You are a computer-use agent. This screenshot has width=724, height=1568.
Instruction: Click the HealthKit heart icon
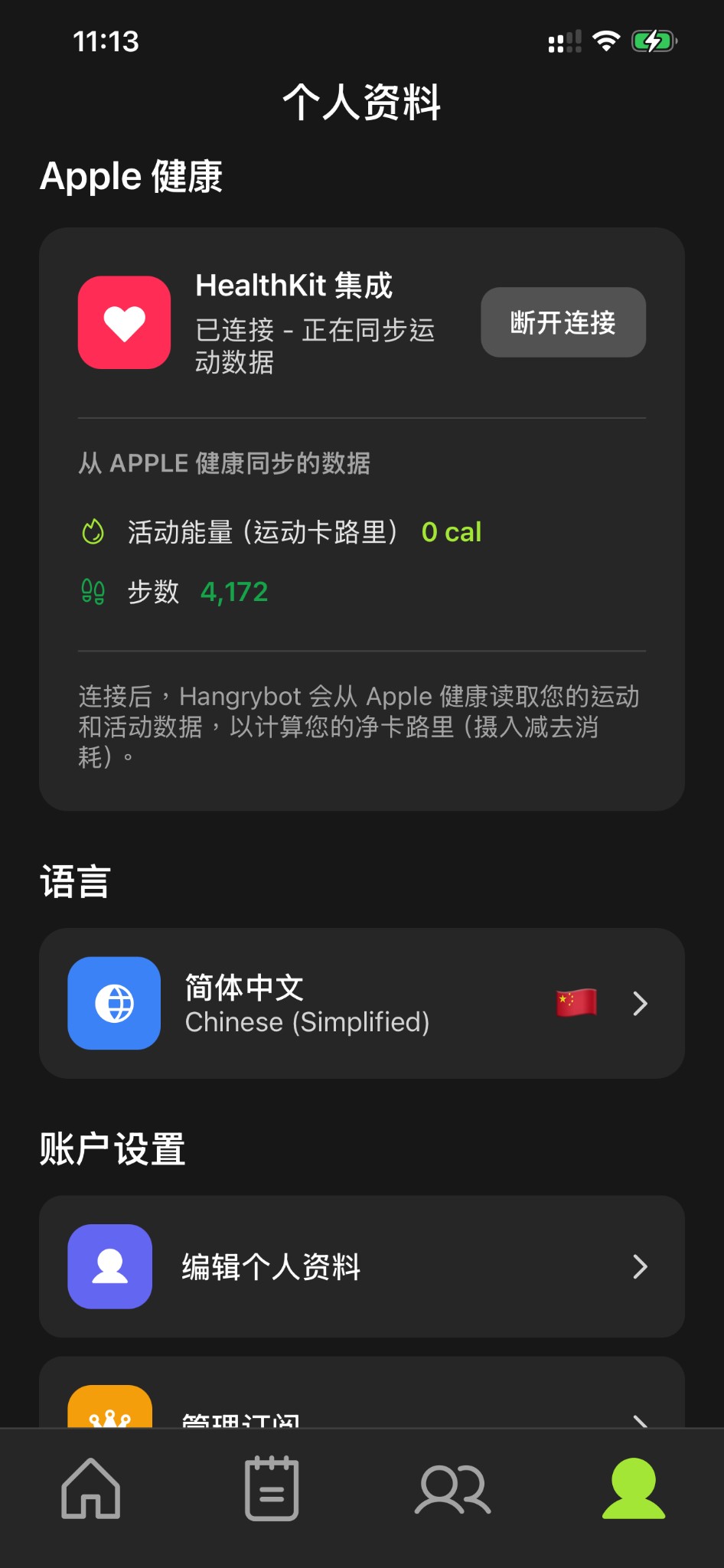(124, 322)
